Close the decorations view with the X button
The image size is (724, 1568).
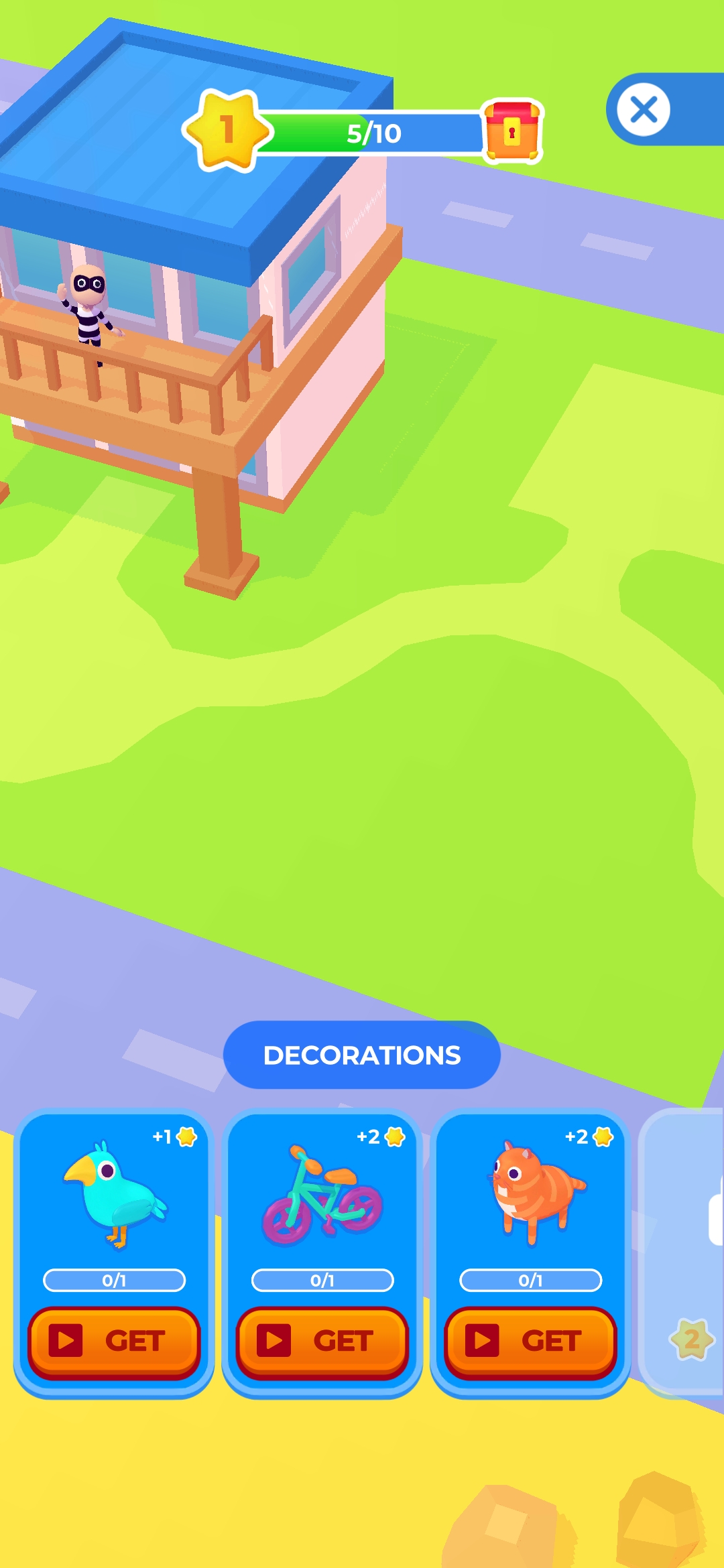click(x=644, y=110)
